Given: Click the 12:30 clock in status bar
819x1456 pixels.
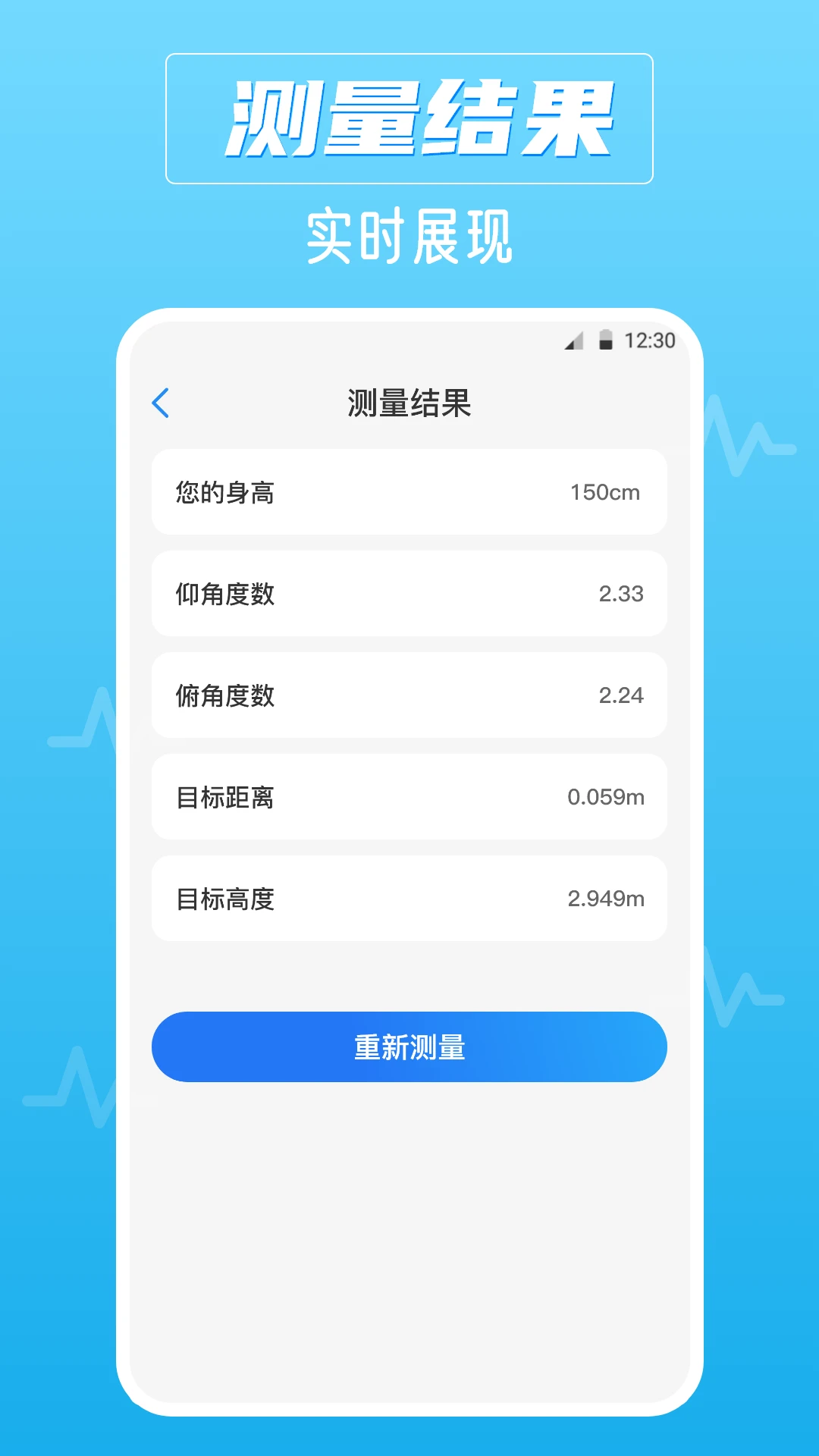Looking at the screenshot, I should click(648, 340).
